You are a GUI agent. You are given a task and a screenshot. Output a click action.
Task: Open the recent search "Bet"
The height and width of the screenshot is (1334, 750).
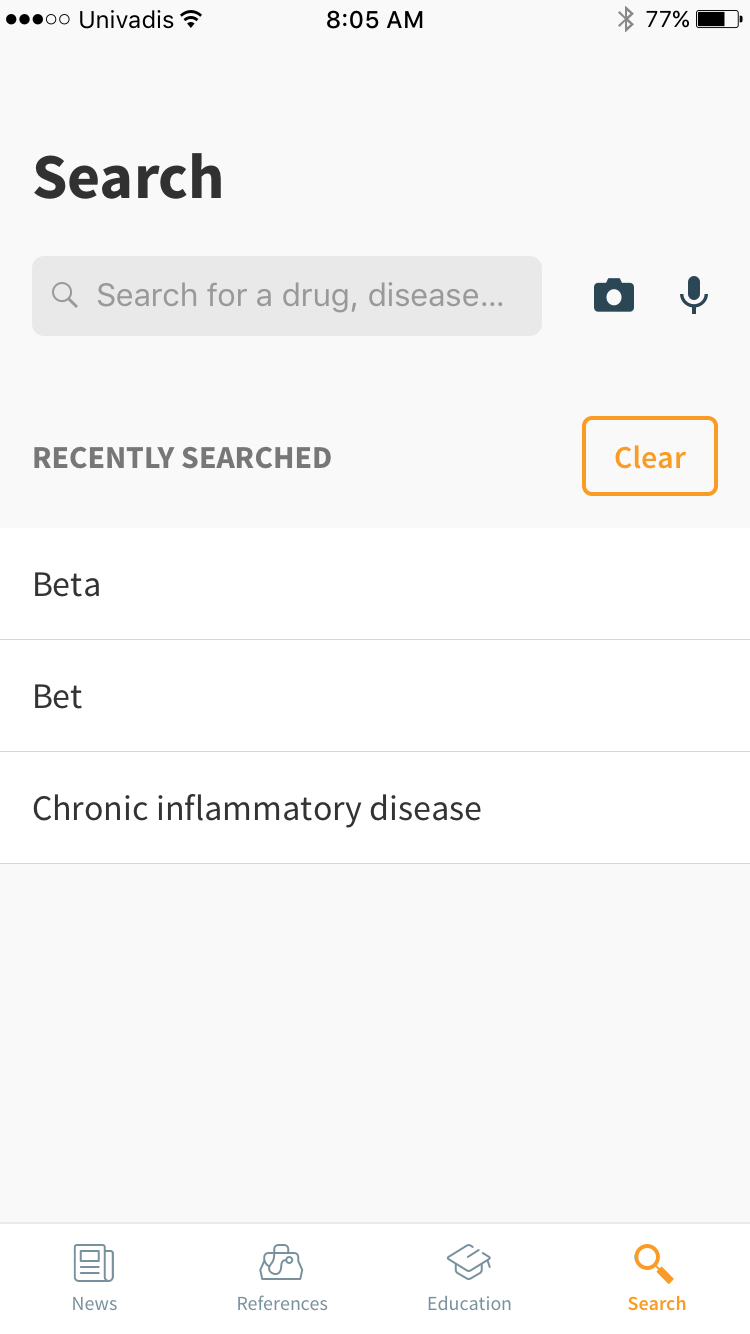click(375, 696)
